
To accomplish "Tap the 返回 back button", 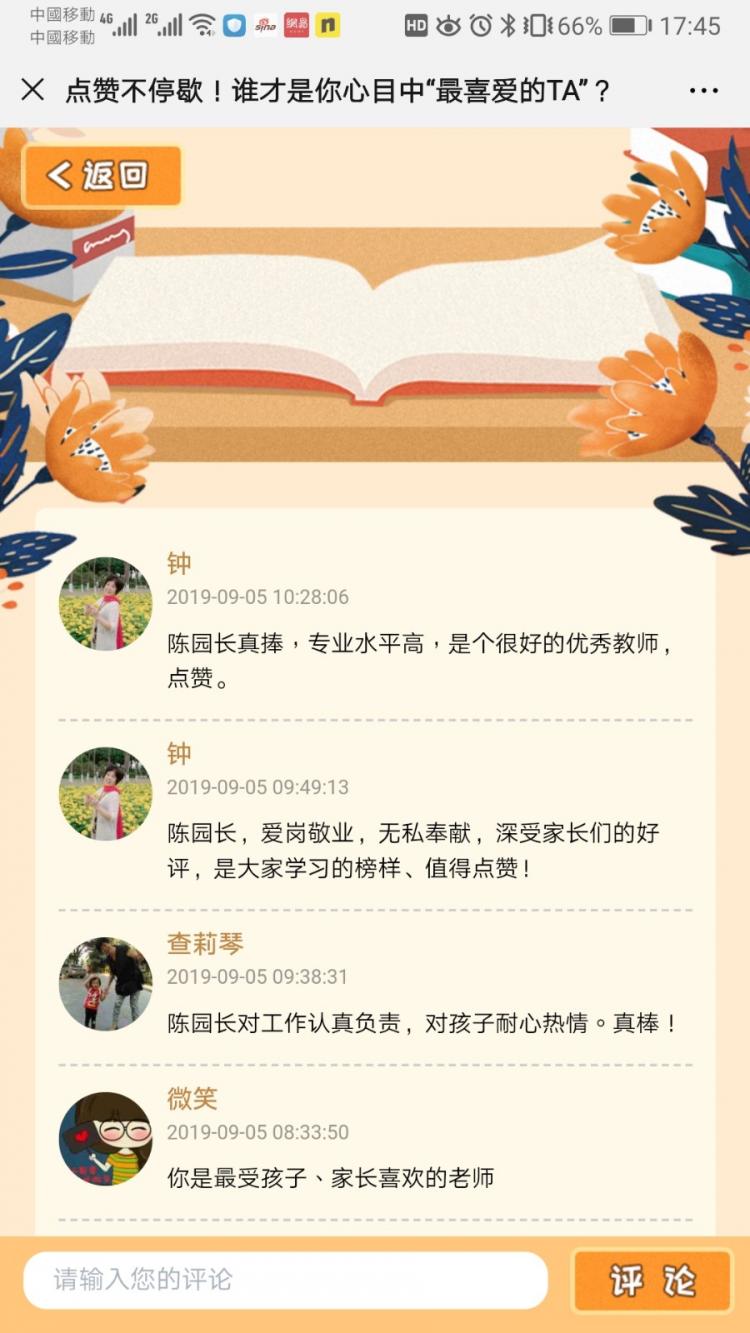I will click(101, 176).
